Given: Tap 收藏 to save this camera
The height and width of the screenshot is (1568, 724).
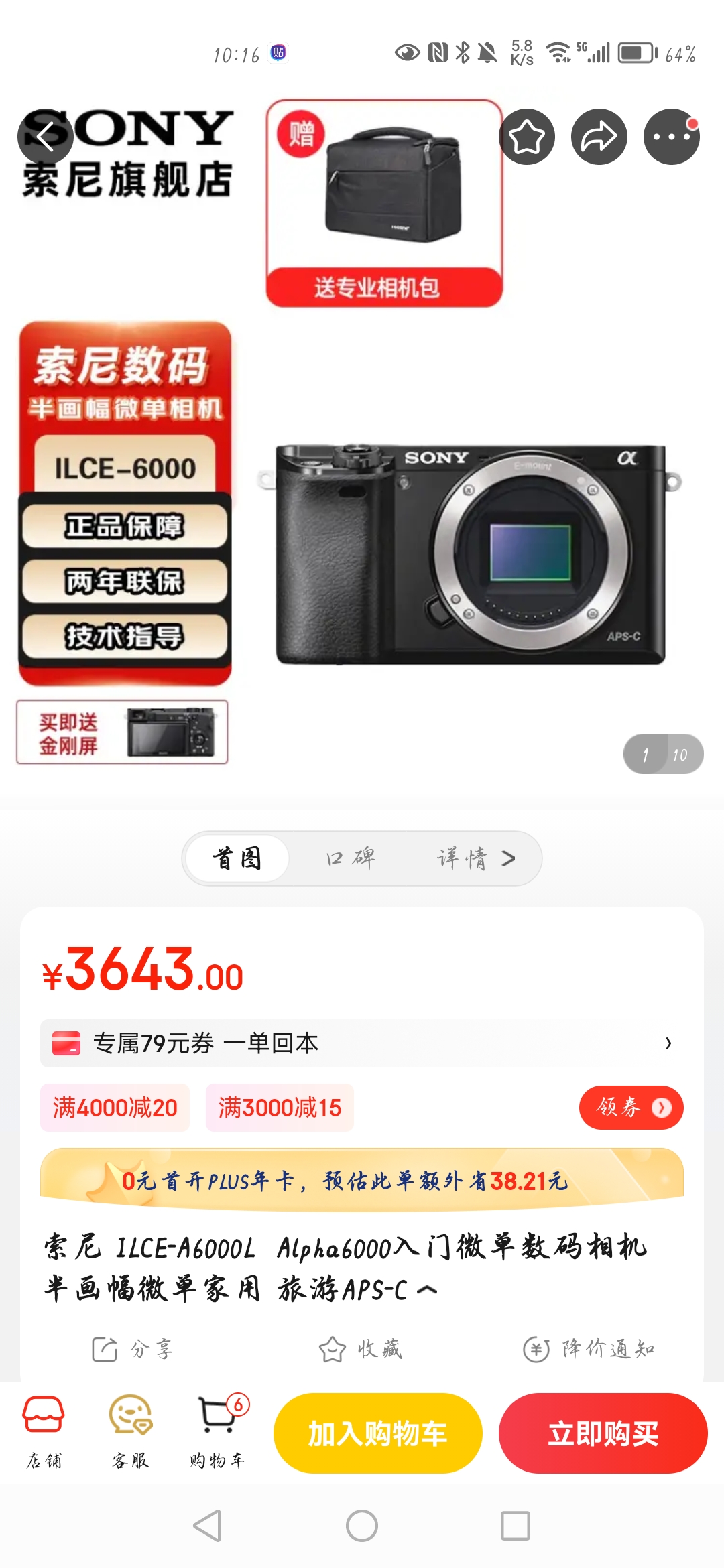Looking at the screenshot, I should pyautogui.click(x=361, y=1349).
